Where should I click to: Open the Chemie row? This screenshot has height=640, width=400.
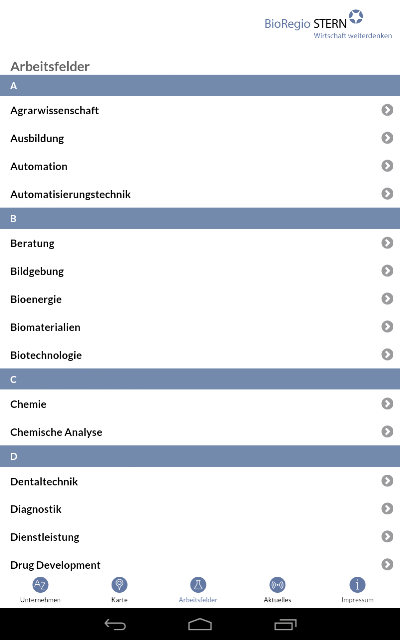tap(200, 404)
